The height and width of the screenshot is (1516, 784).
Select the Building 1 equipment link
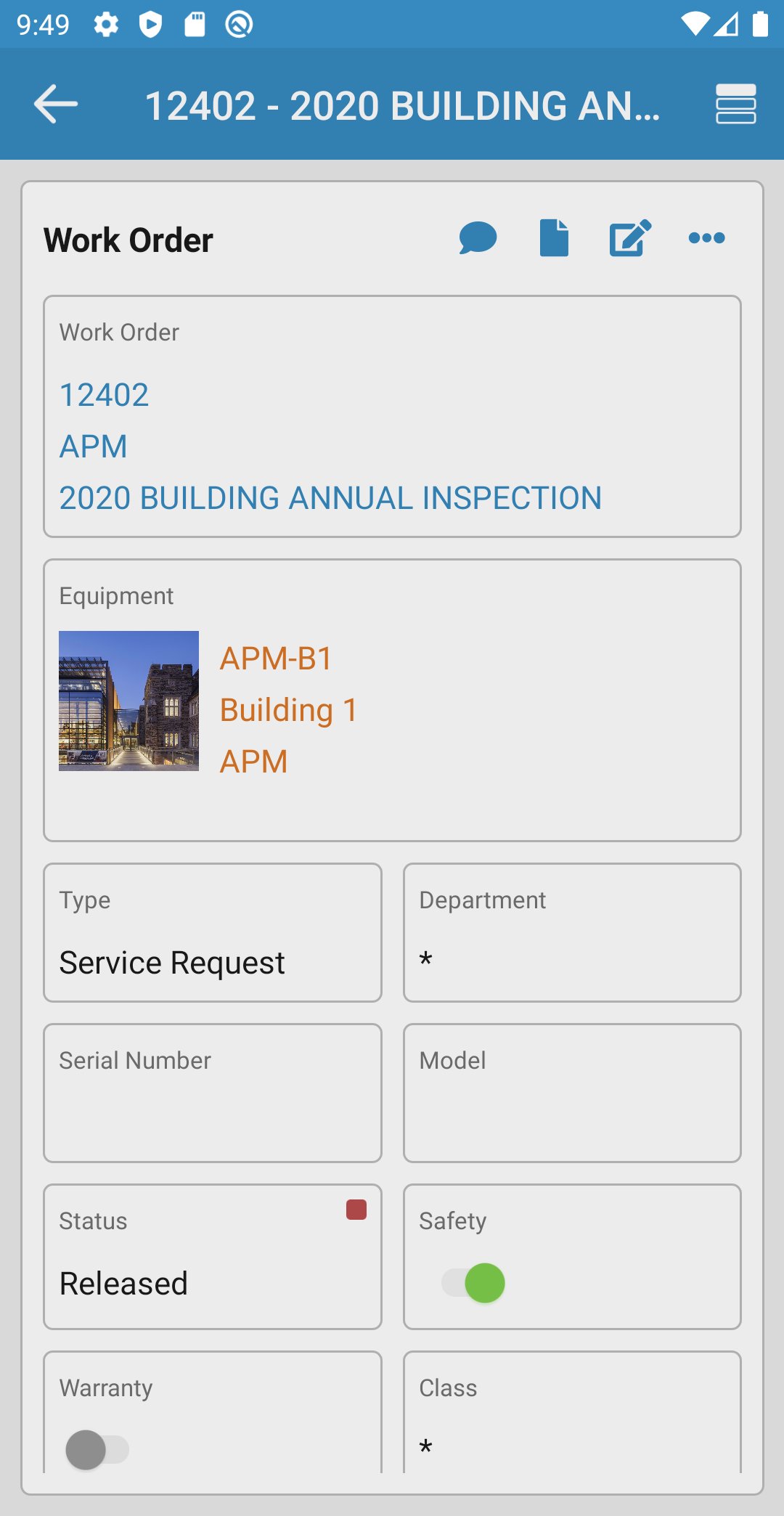288,711
